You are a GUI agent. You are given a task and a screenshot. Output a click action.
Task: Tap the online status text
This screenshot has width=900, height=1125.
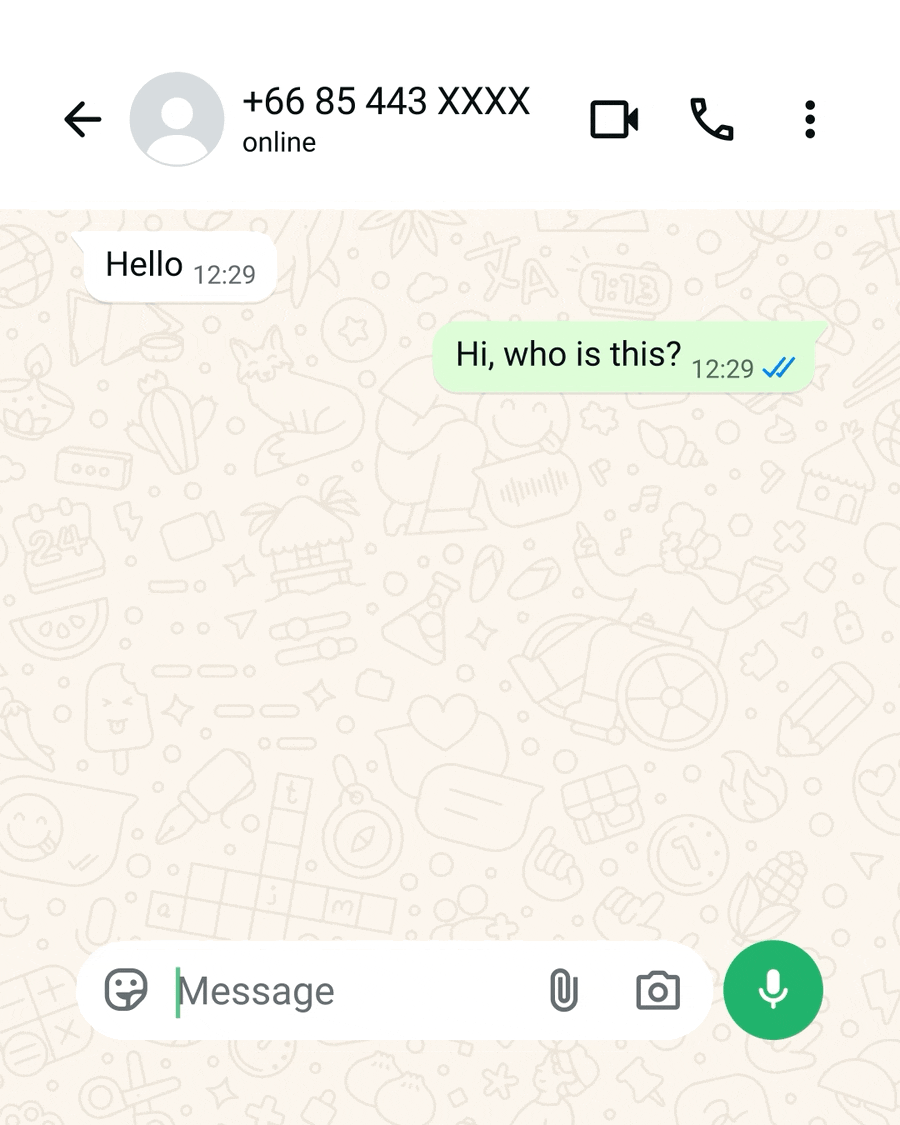pyautogui.click(x=278, y=142)
